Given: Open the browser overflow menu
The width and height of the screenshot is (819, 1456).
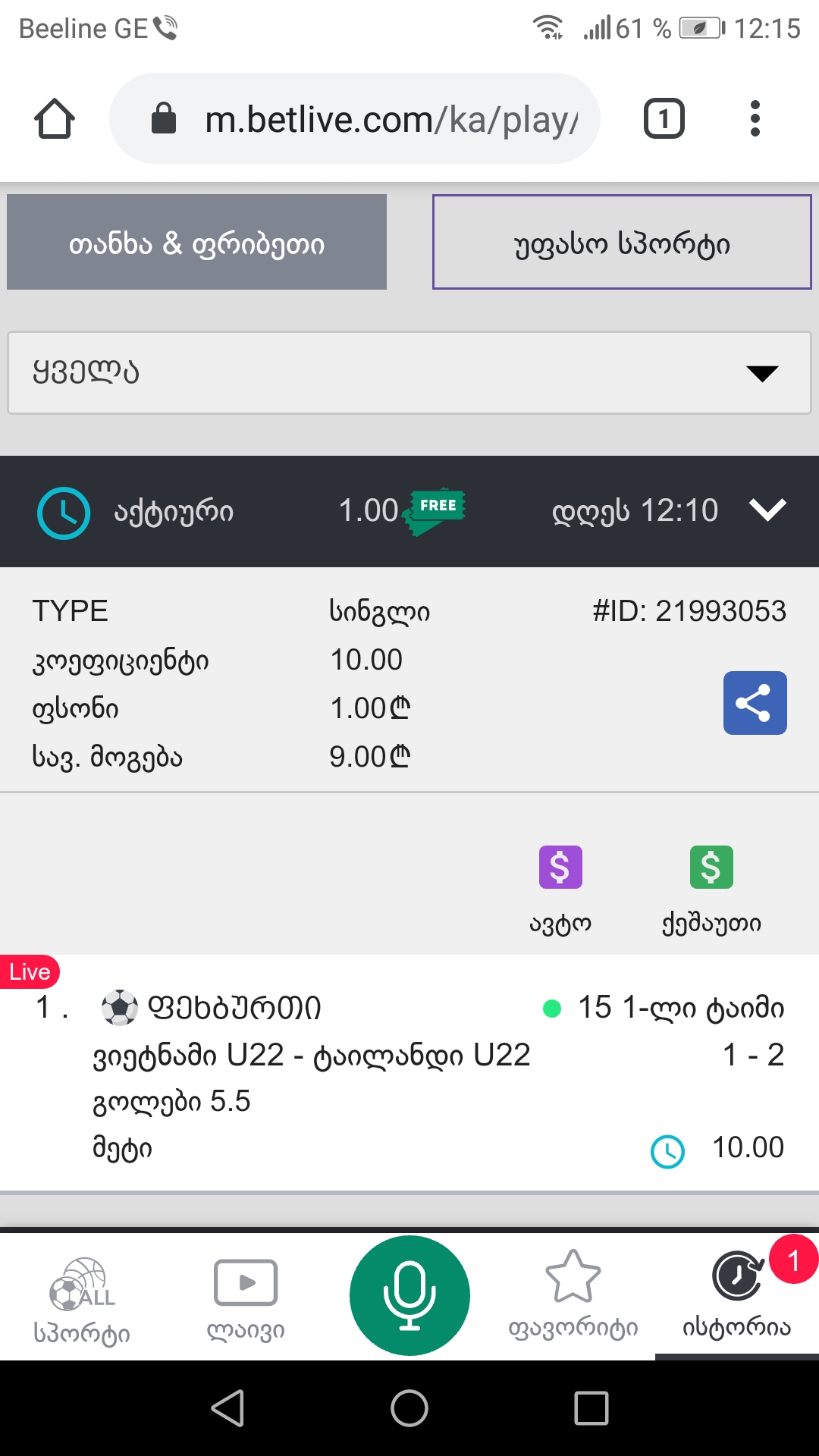Looking at the screenshot, I should point(755,118).
